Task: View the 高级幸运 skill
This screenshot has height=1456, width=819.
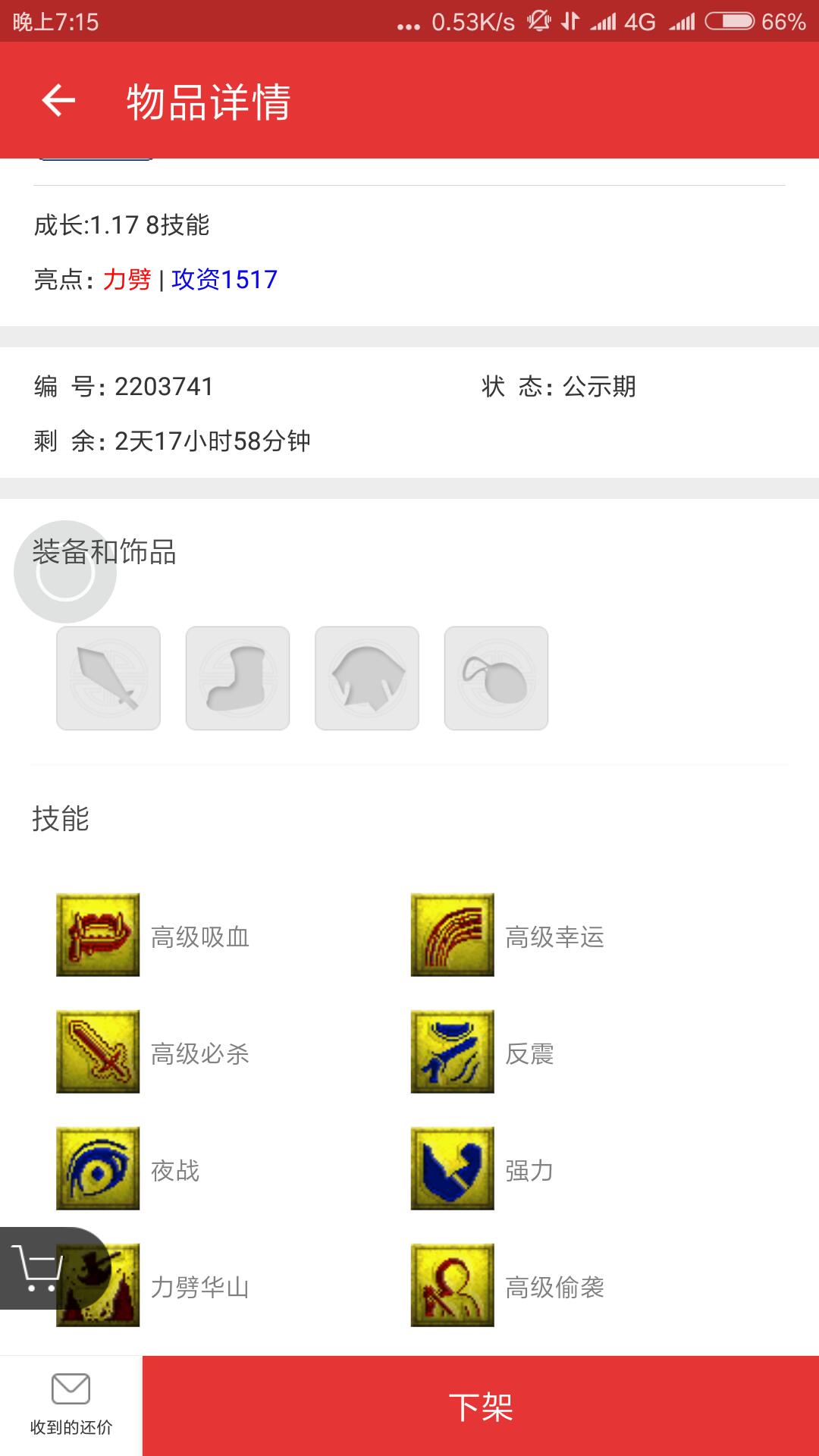Action: pos(453,935)
